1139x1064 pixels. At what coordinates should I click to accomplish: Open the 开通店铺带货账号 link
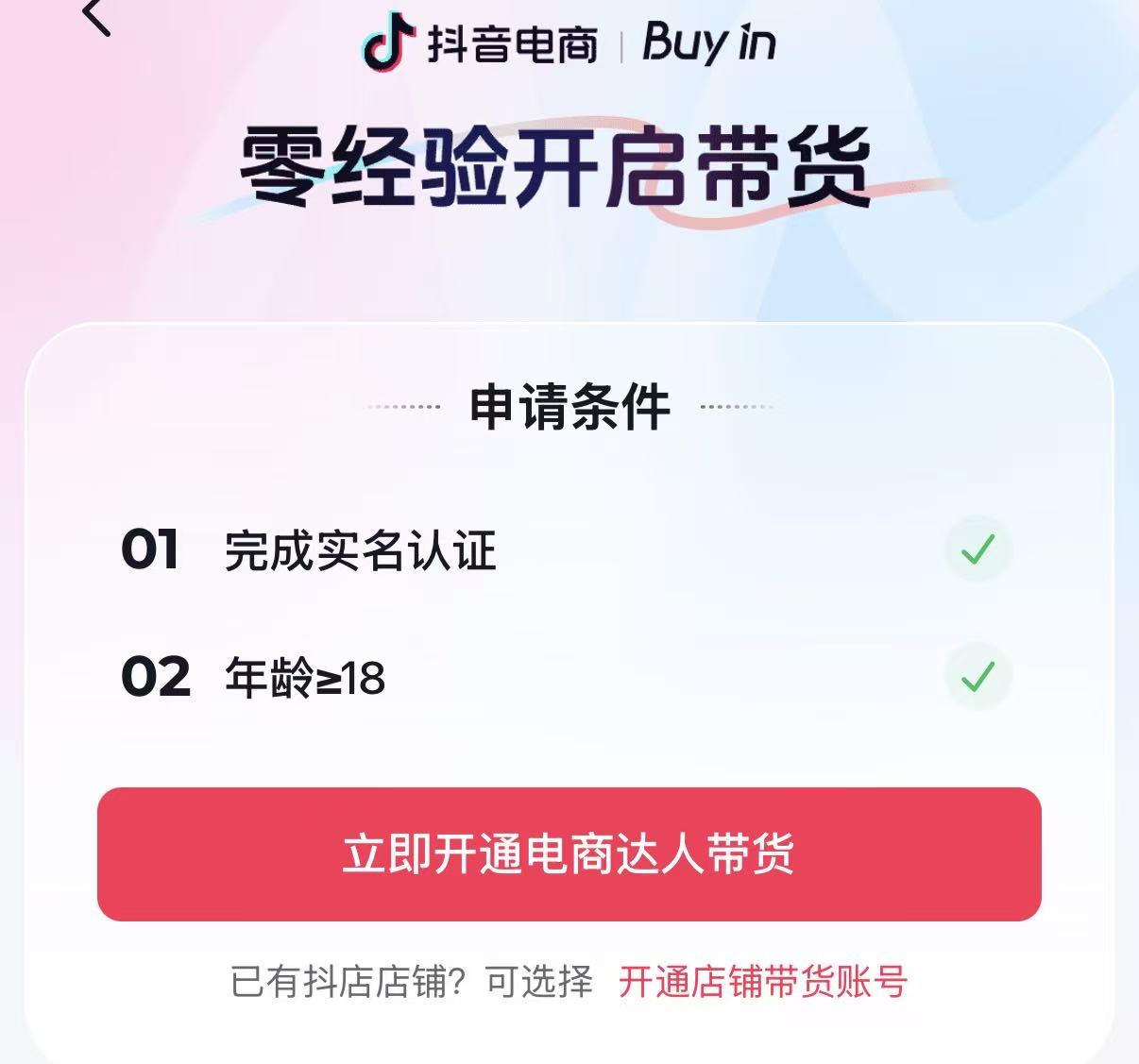pyautogui.click(x=762, y=982)
